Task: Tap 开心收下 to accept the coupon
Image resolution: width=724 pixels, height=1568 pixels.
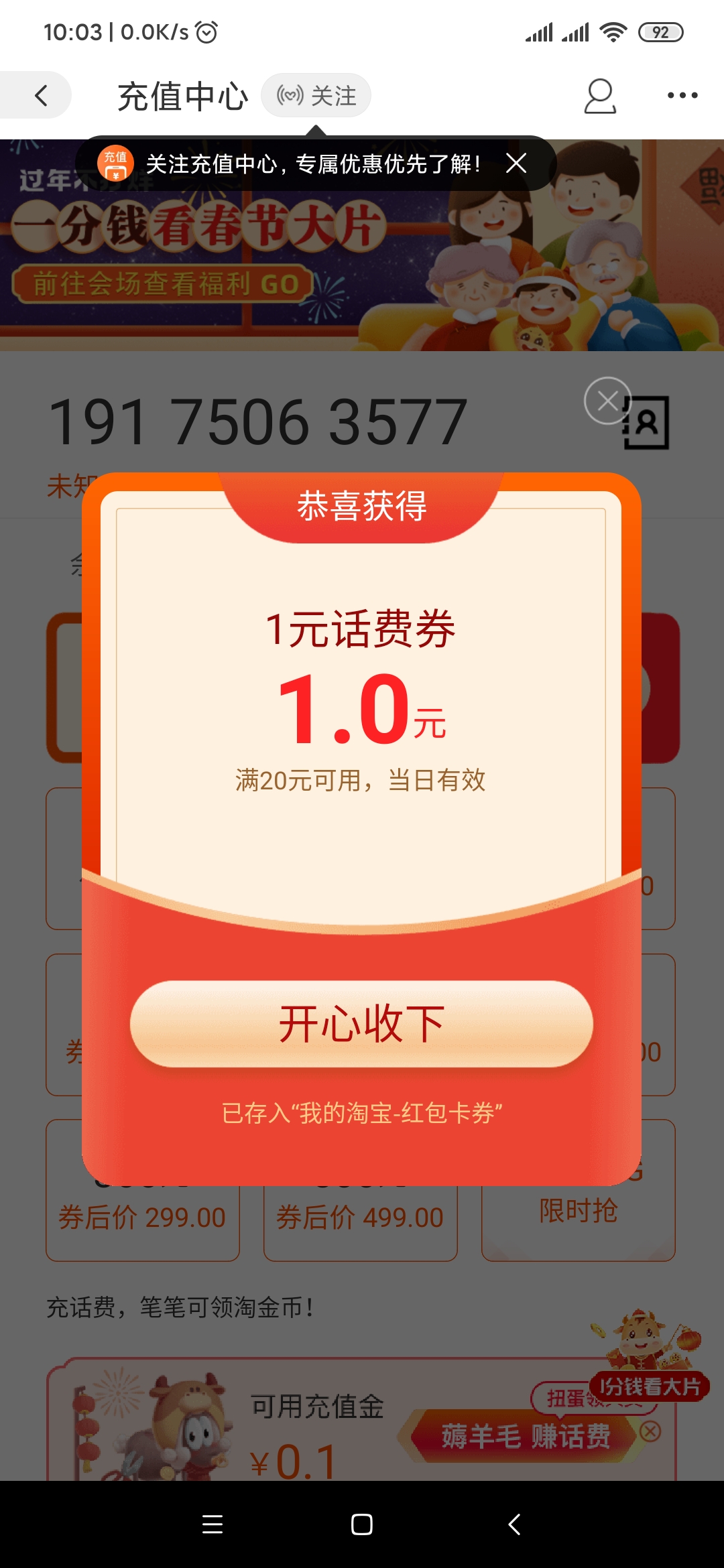Action: (x=361, y=1023)
